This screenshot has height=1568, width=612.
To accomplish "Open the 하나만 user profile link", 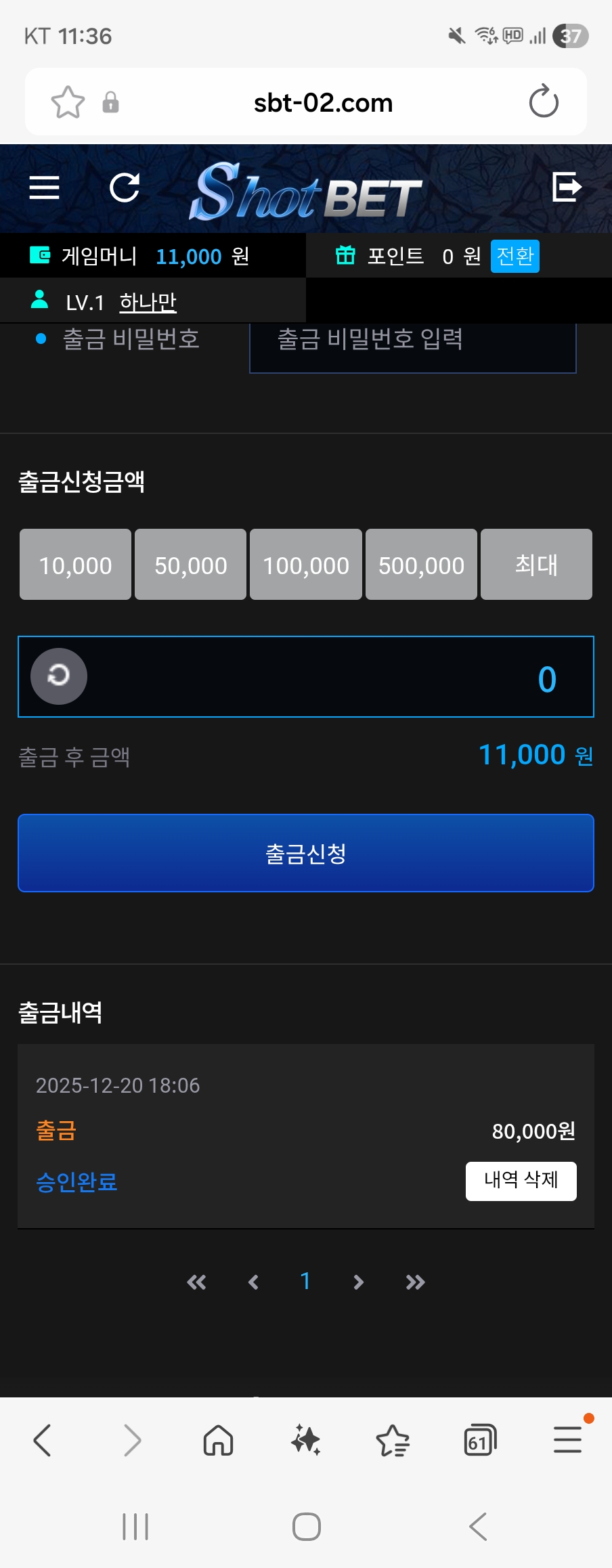I will [148, 302].
